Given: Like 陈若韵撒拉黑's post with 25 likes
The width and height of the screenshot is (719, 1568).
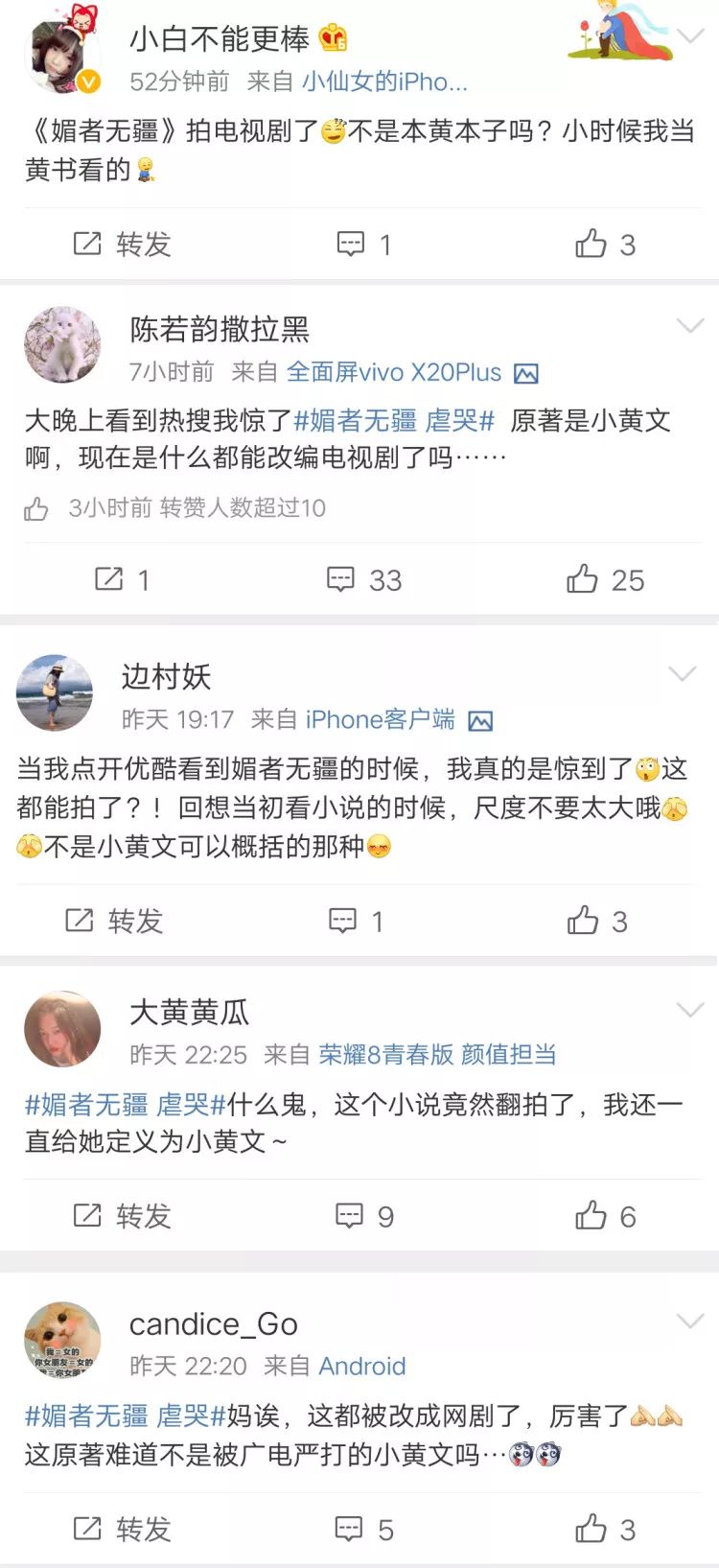Looking at the screenshot, I should 604,580.
